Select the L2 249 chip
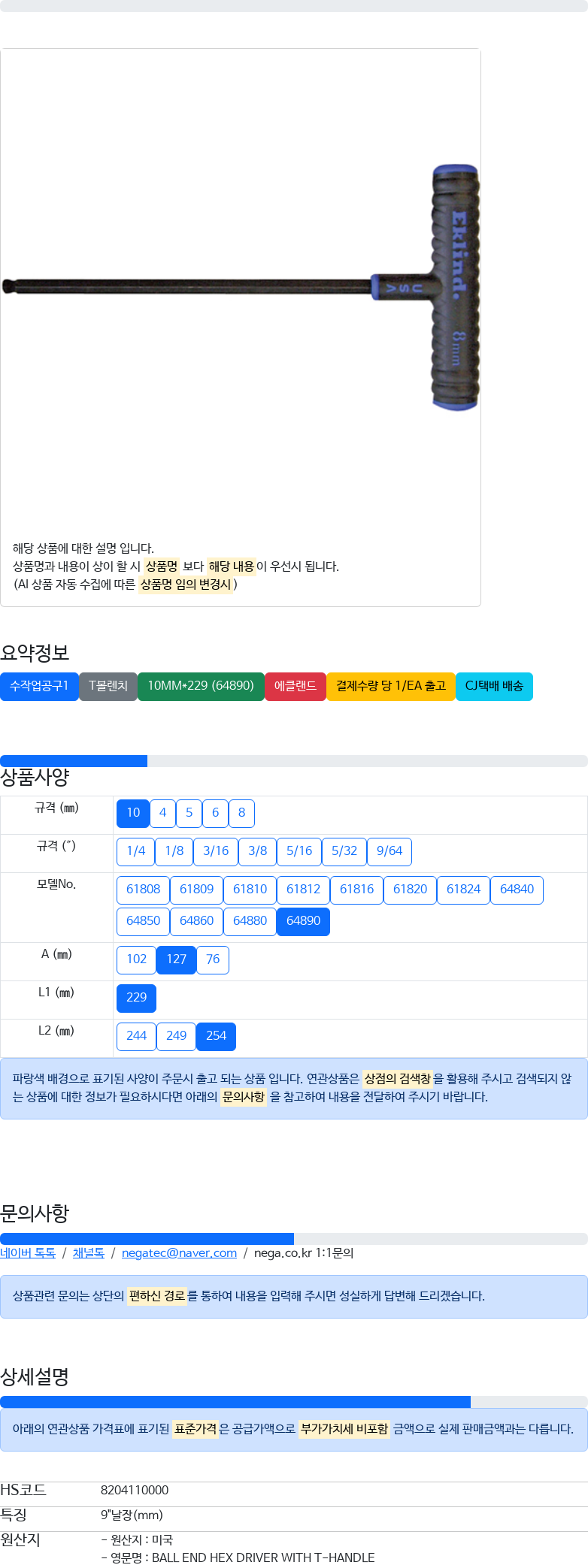588x1568 pixels. pyautogui.click(x=176, y=1036)
